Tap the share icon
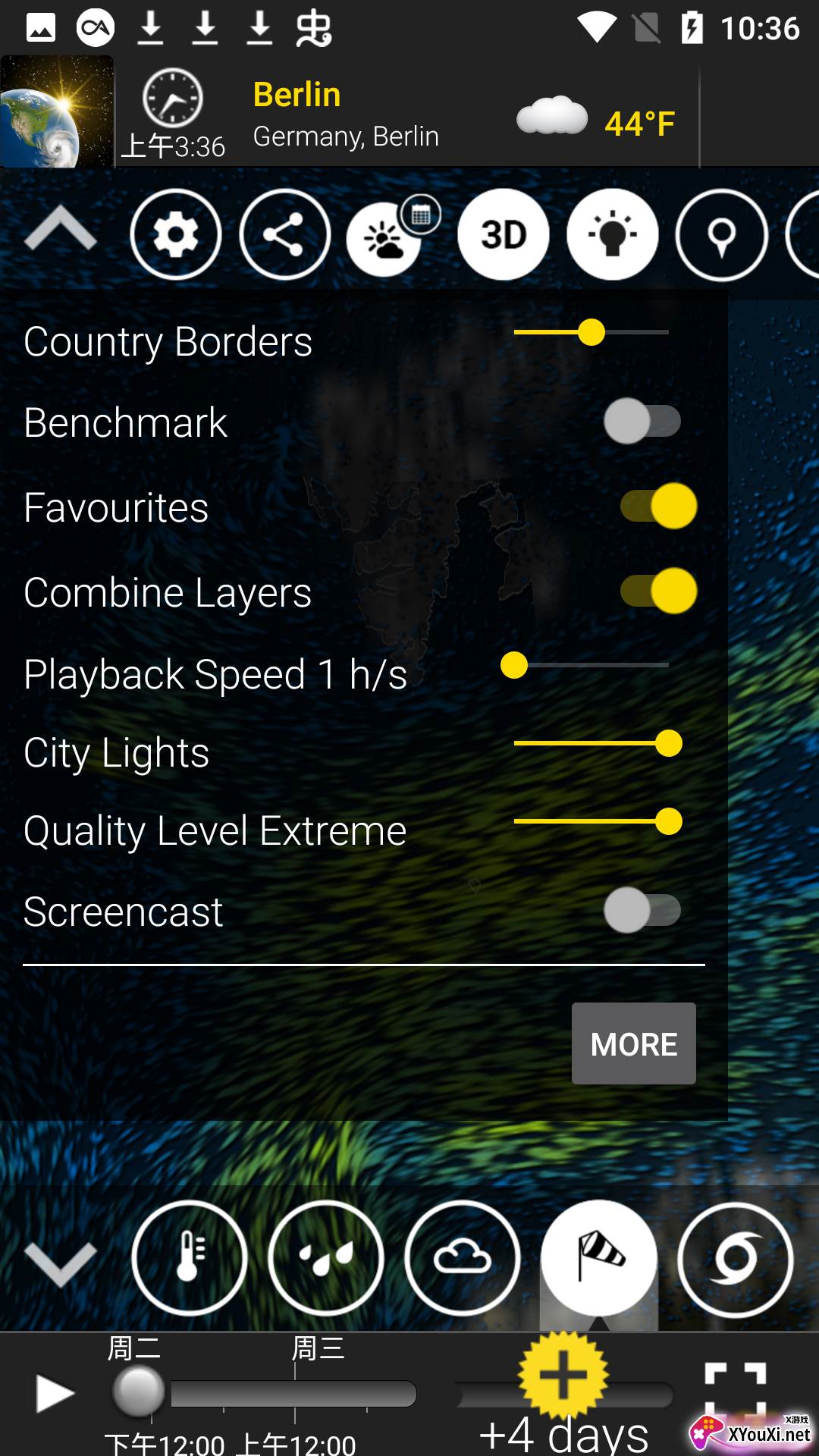The width and height of the screenshot is (819, 1456). (284, 234)
